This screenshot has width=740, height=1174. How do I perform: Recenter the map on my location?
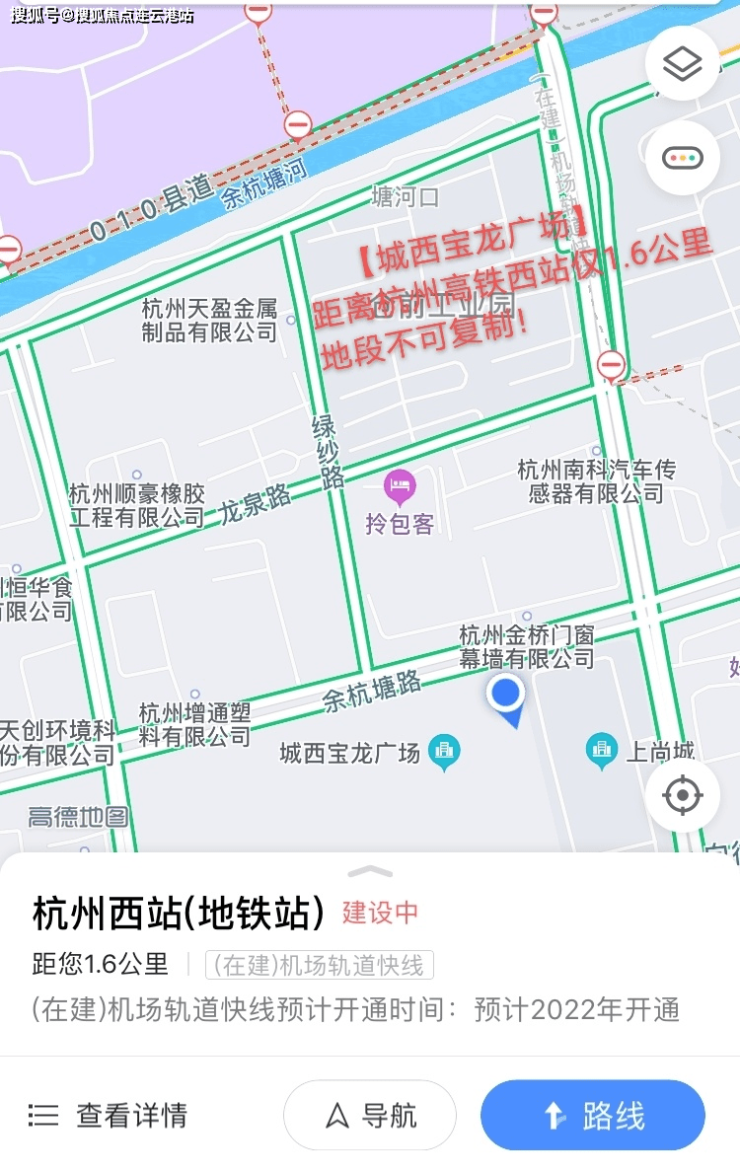(682, 796)
